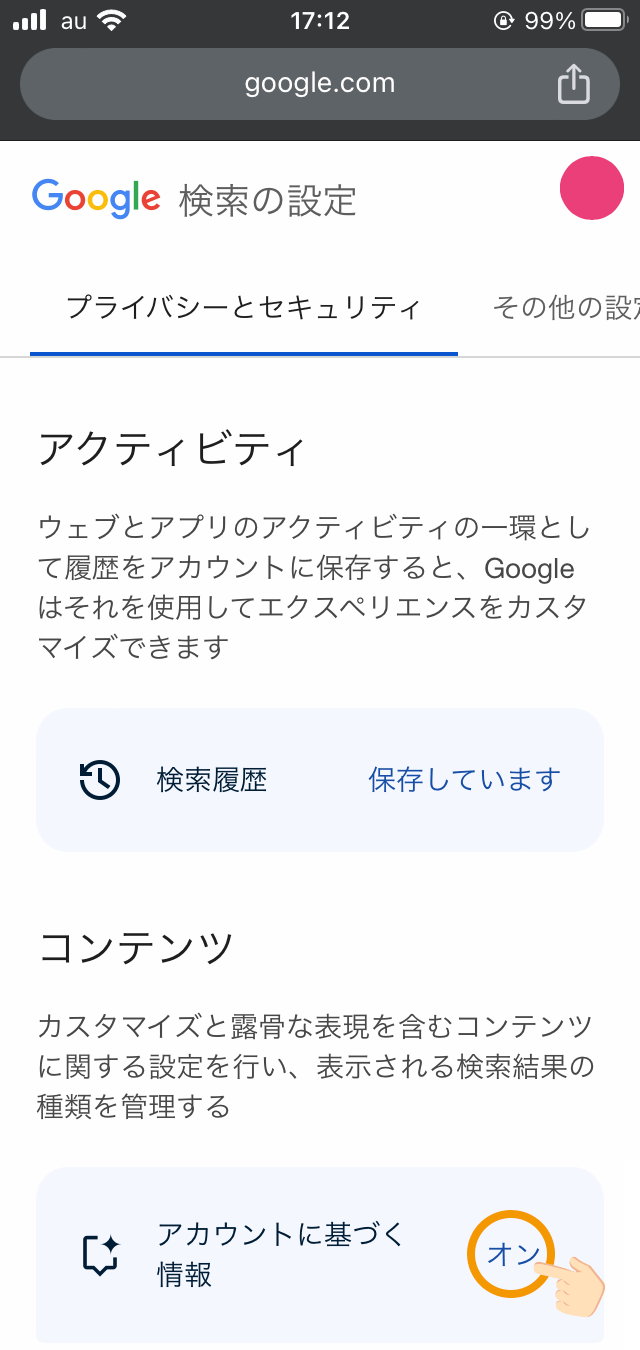Open the アカウントに基づく情報 setting
640x1350 pixels.
point(320,1255)
